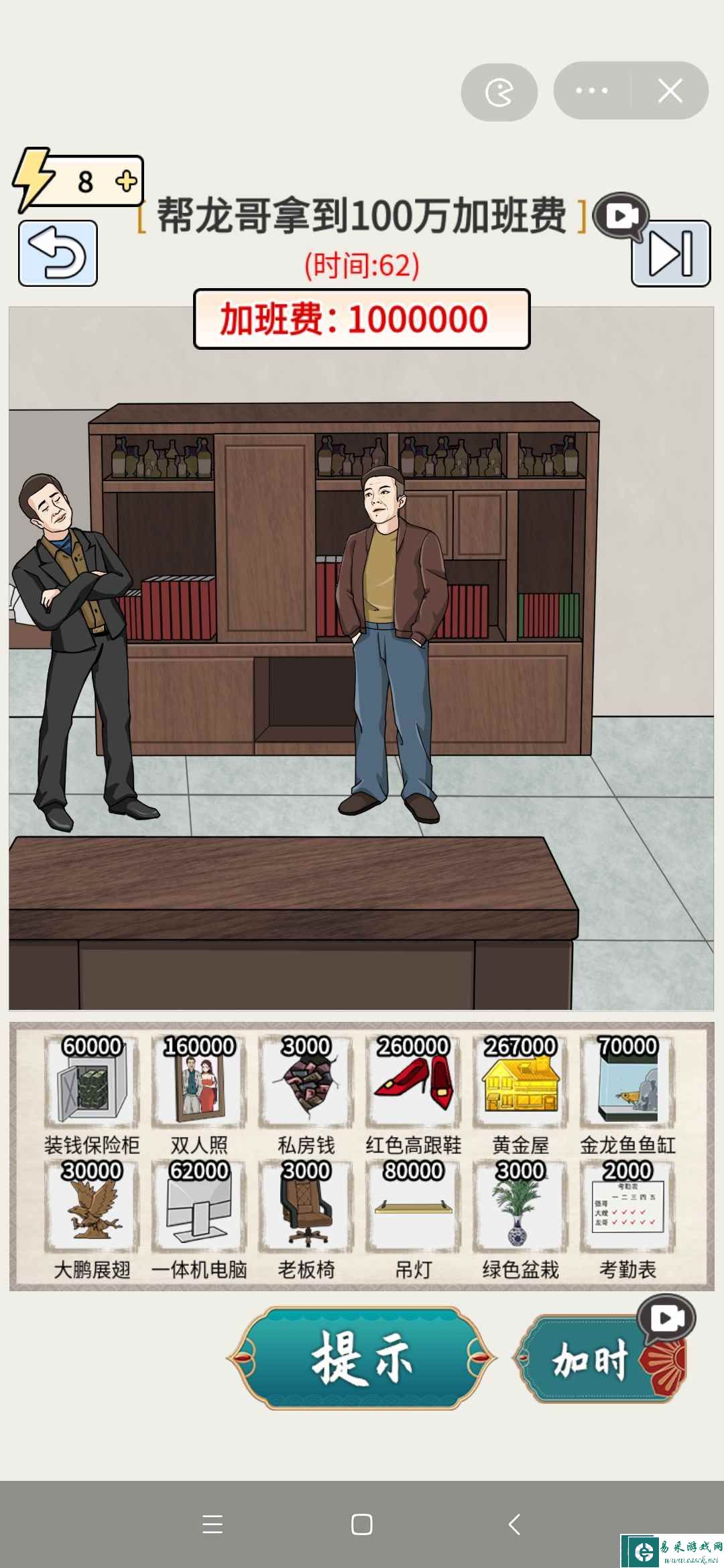The image size is (724, 1568).
Task: Choose the 吊灯 item
Action: pos(413,1207)
